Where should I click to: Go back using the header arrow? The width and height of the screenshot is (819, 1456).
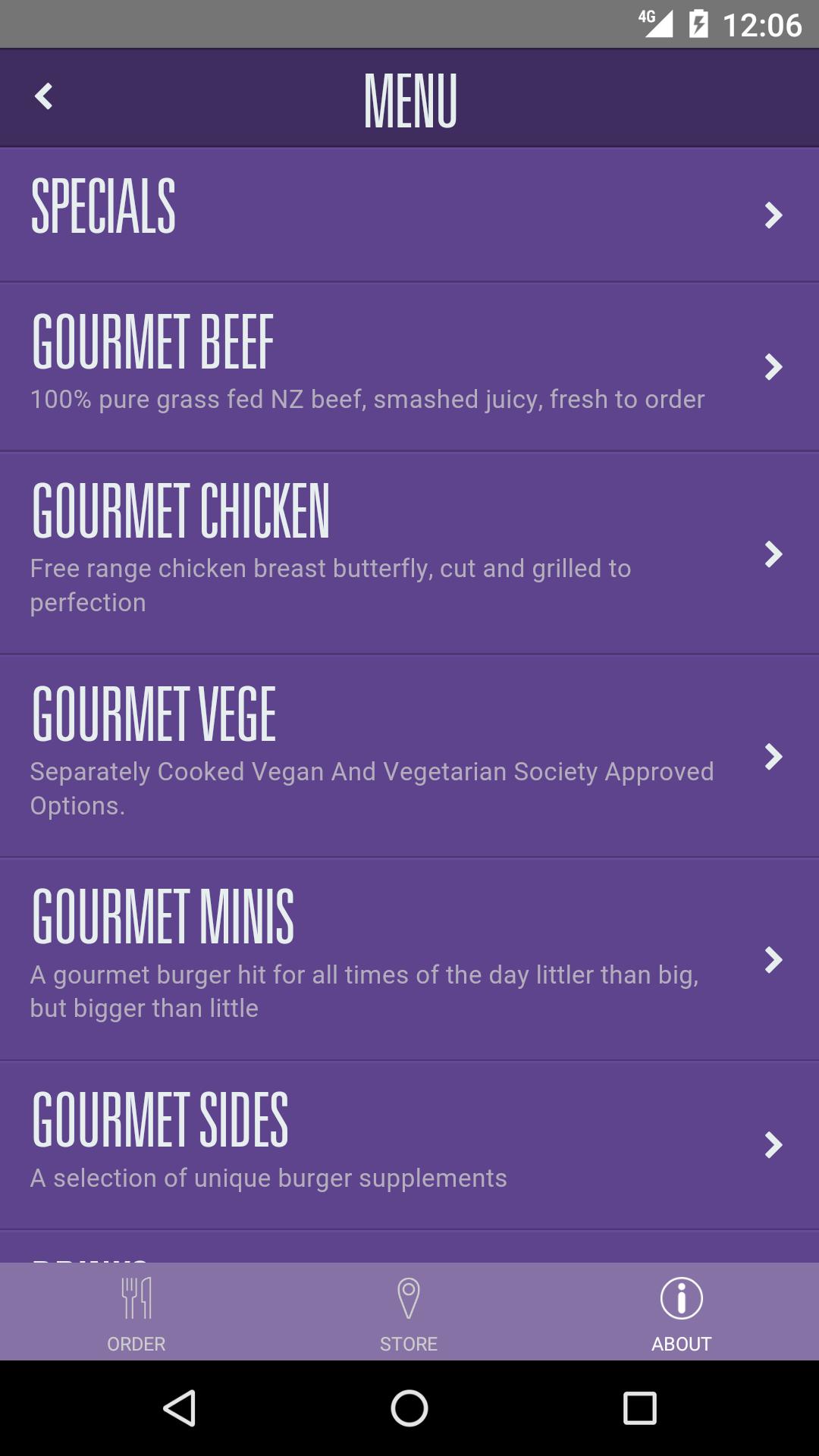[44, 97]
